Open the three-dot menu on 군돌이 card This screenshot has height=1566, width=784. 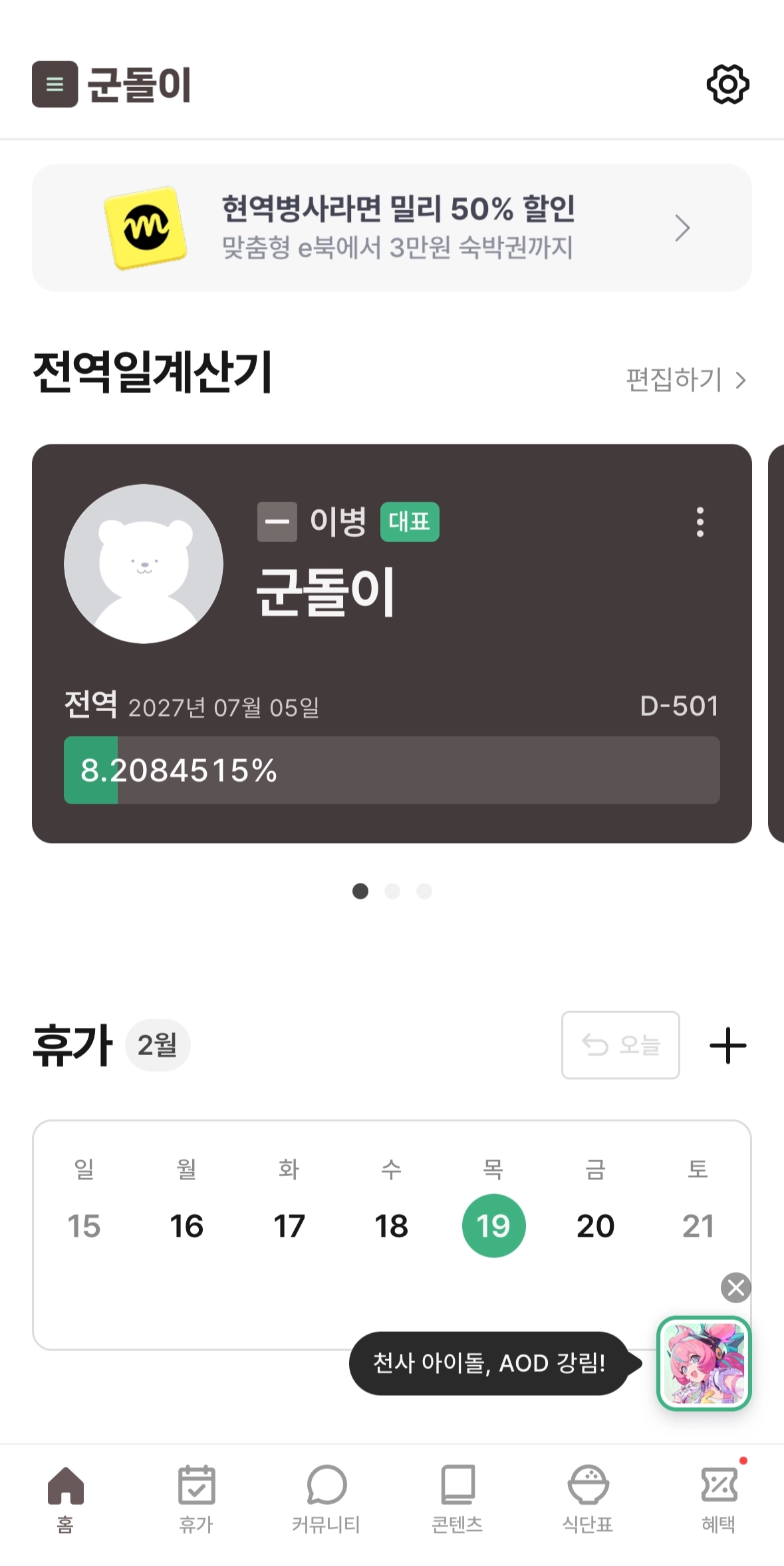pos(700,522)
